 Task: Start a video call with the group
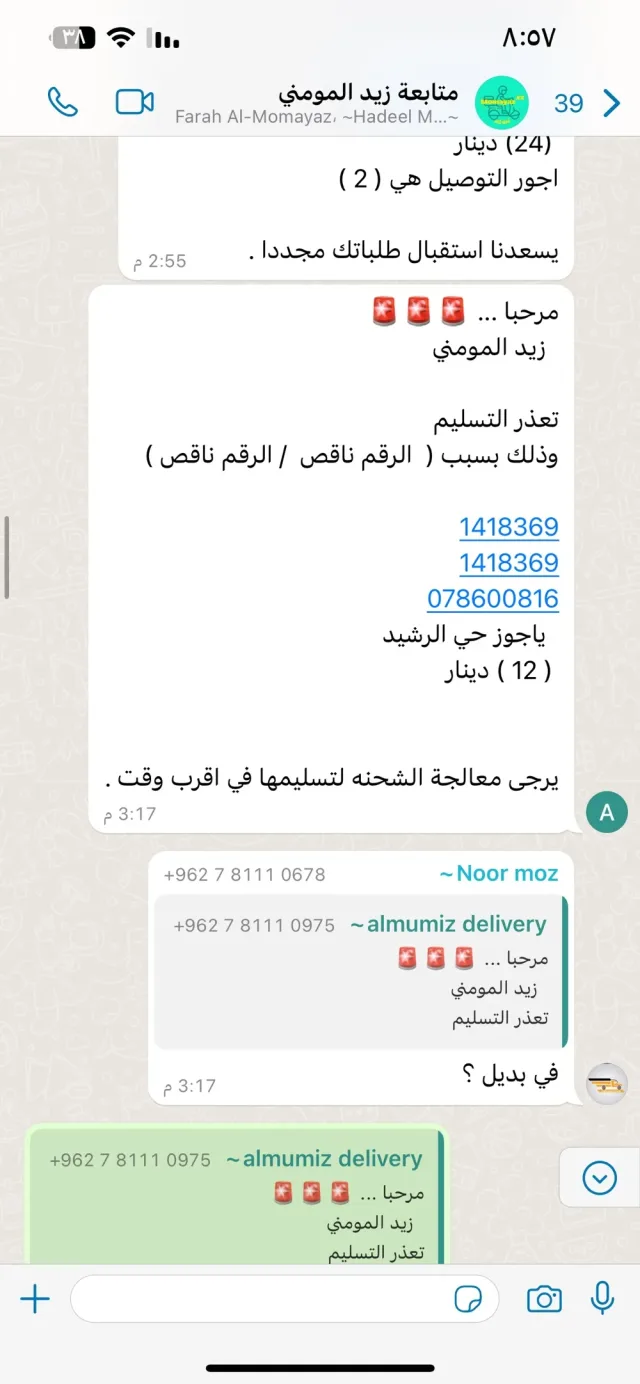click(134, 101)
